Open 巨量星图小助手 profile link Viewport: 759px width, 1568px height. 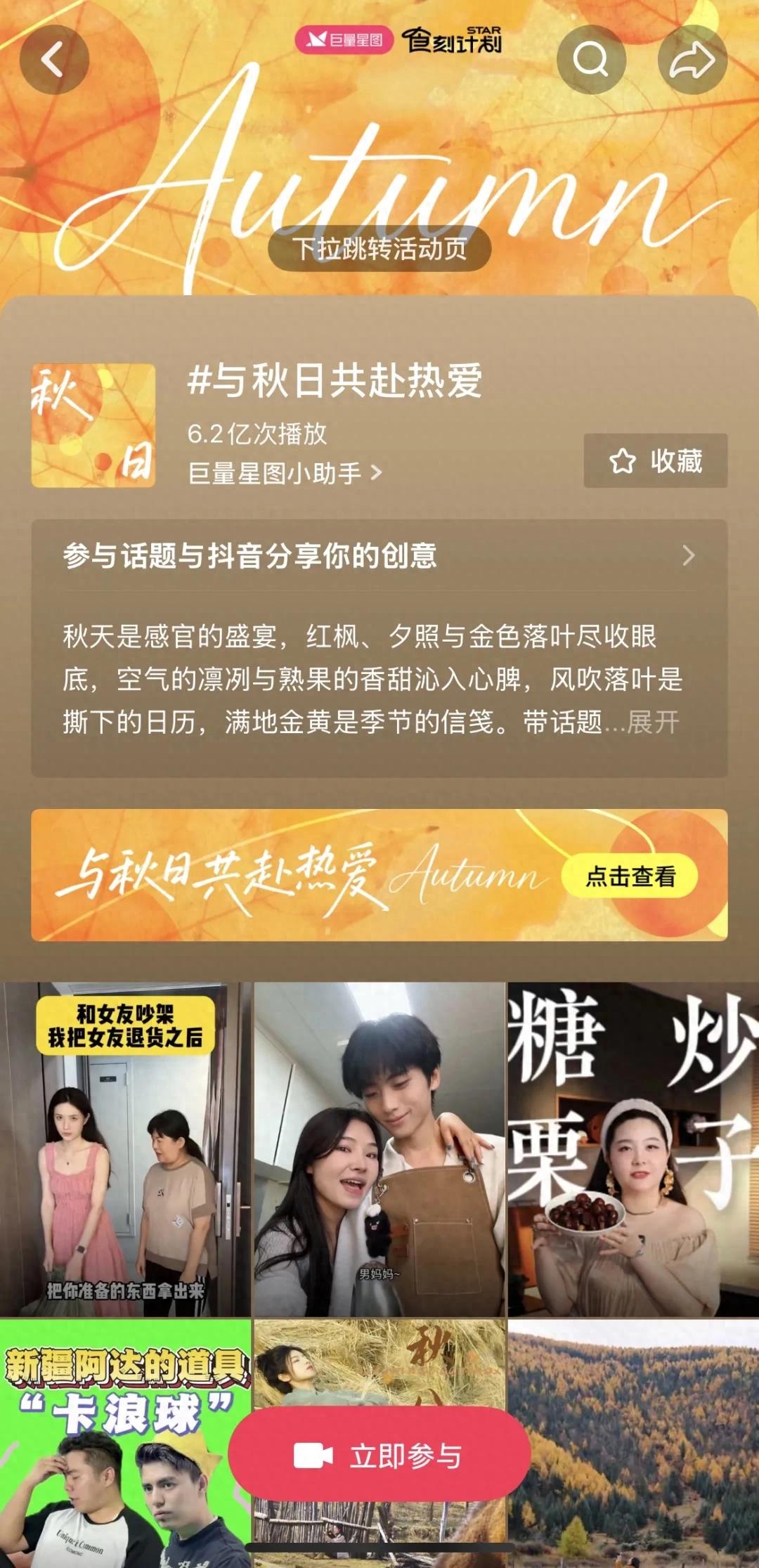(285, 473)
